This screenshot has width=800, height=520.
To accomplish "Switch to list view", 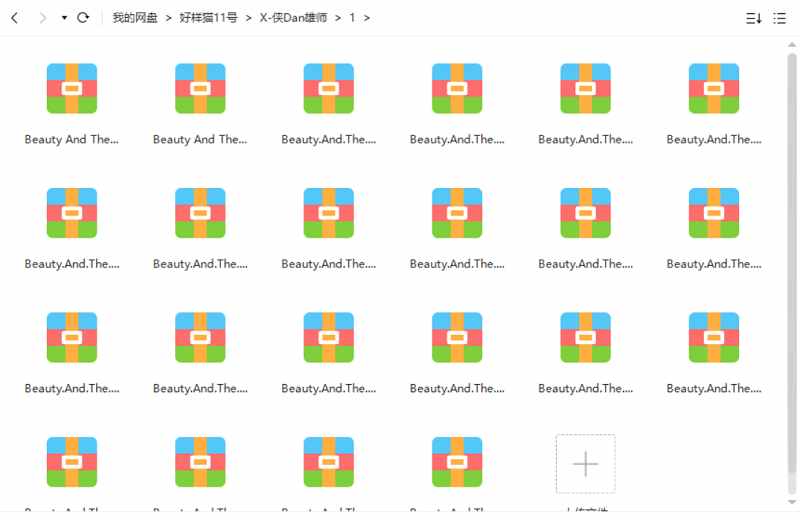I will coord(779,18).
